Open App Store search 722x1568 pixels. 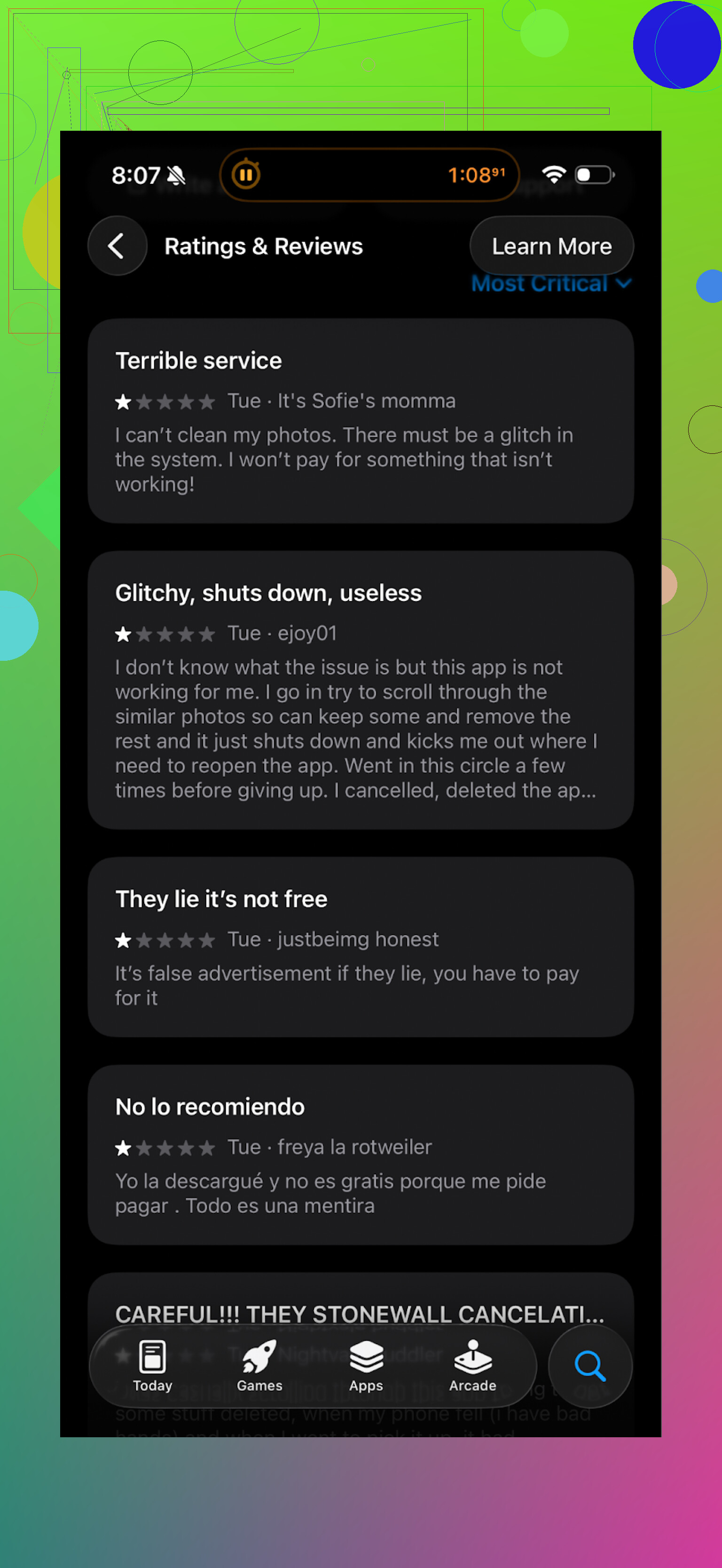589,1366
